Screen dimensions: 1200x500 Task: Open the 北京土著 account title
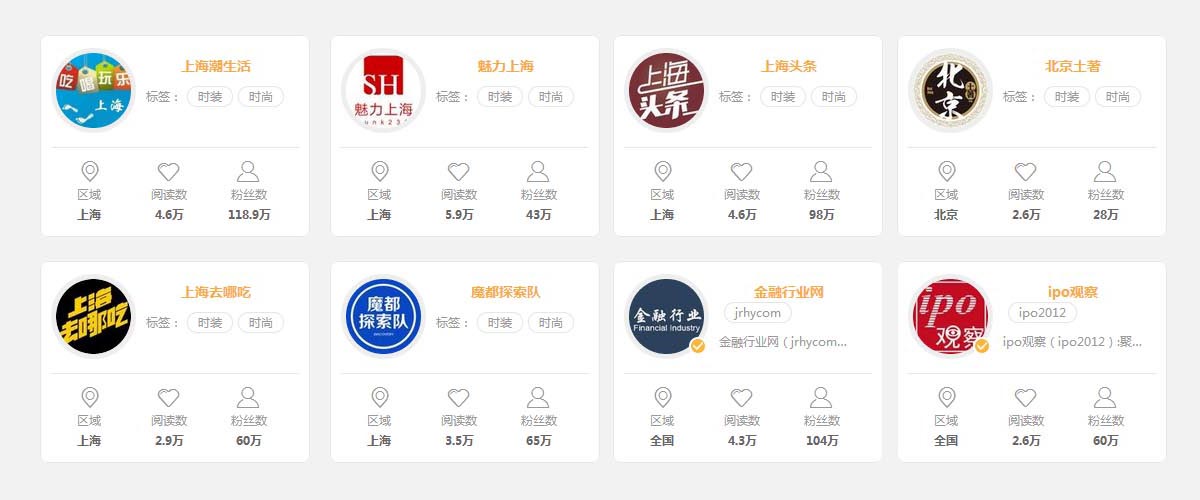point(1072,67)
